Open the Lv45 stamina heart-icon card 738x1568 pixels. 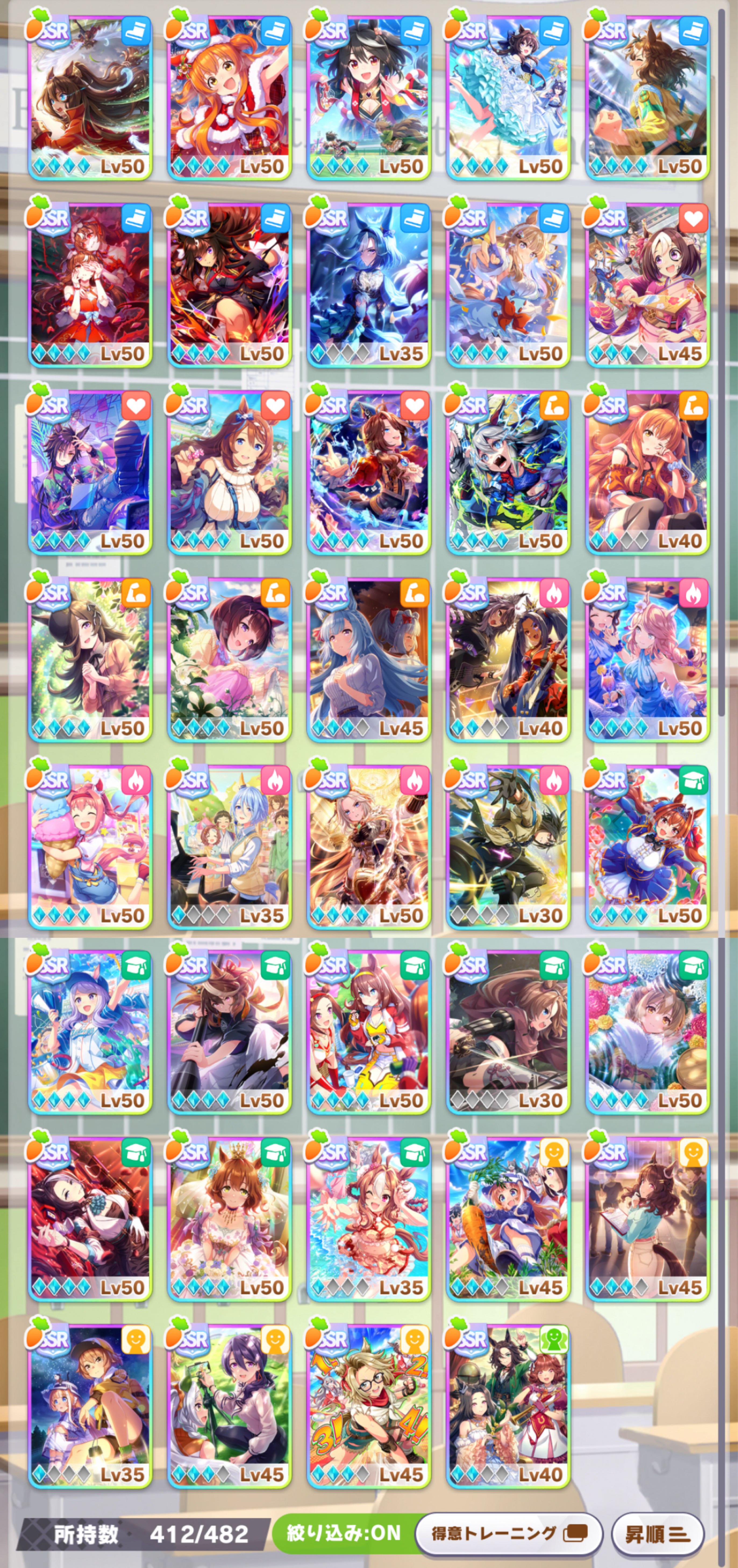point(647,285)
